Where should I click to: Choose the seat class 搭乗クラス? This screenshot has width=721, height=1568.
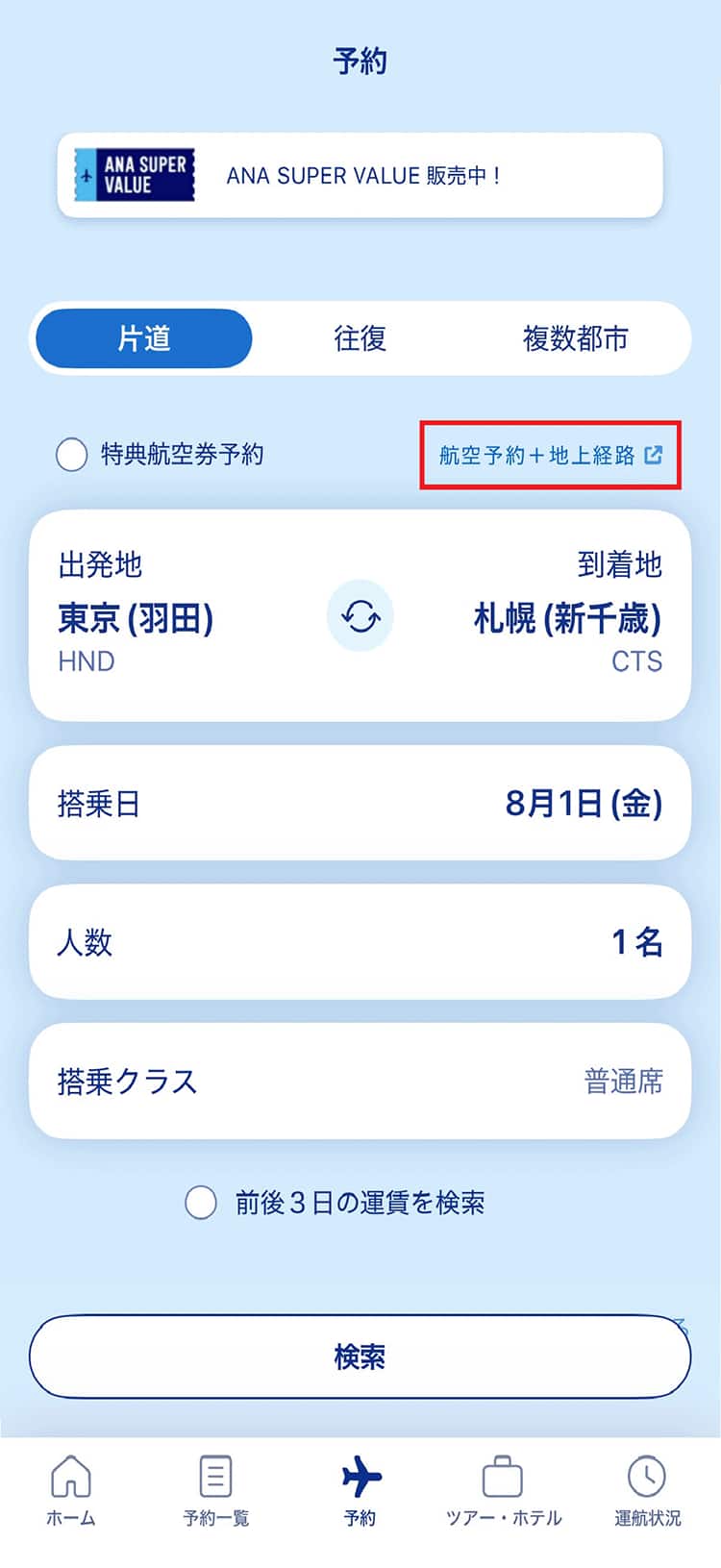click(x=360, y=1082)
